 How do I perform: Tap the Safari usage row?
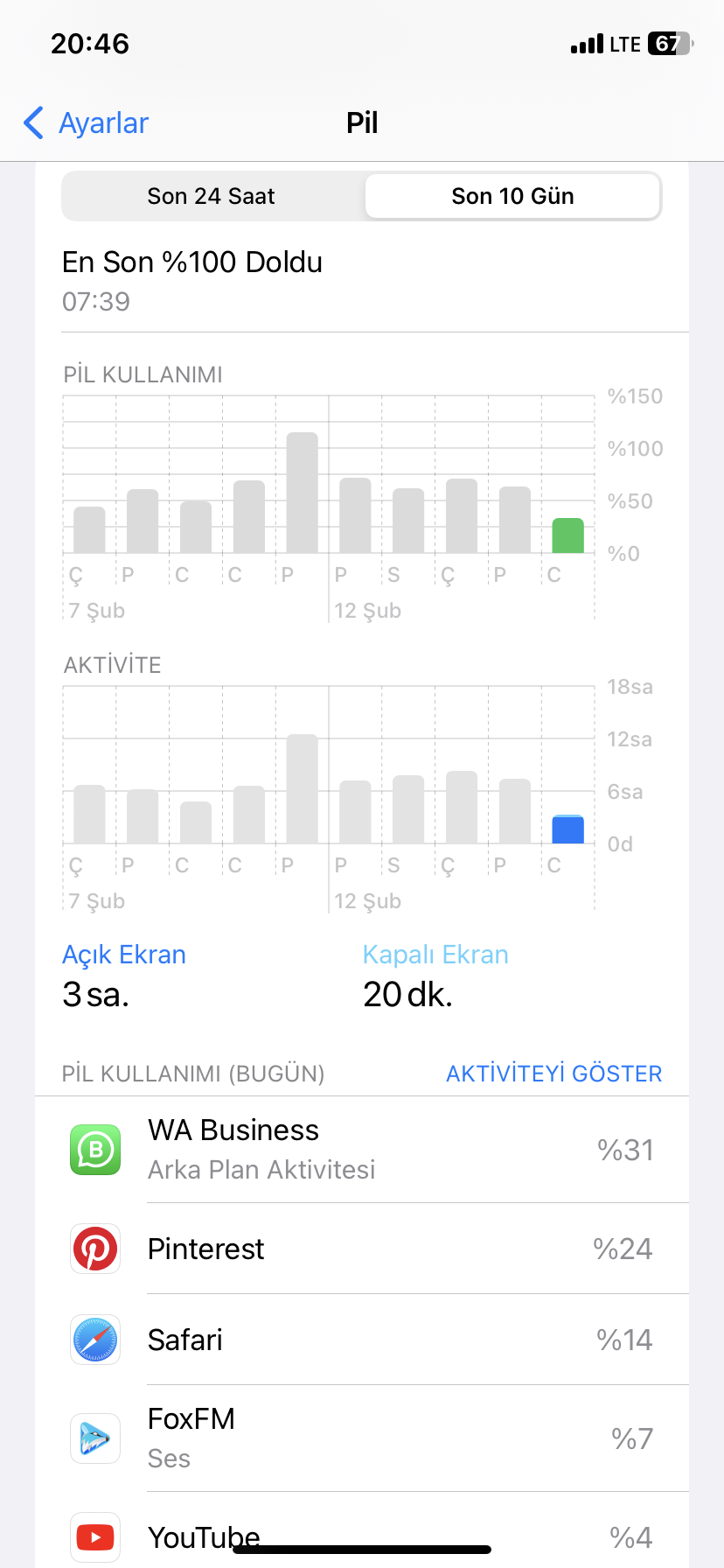pos(362,1340)
